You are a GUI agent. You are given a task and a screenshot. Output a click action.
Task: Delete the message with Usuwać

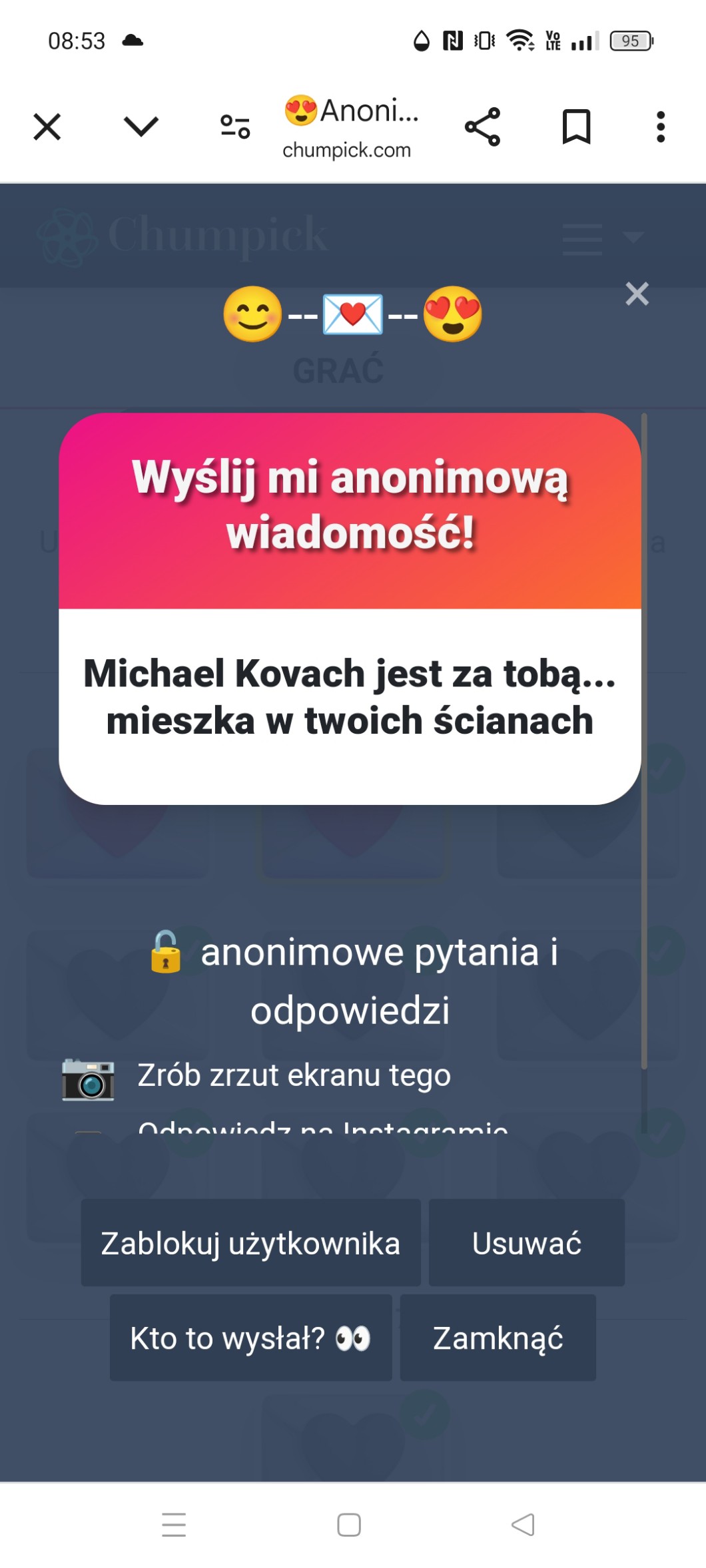526,1243
